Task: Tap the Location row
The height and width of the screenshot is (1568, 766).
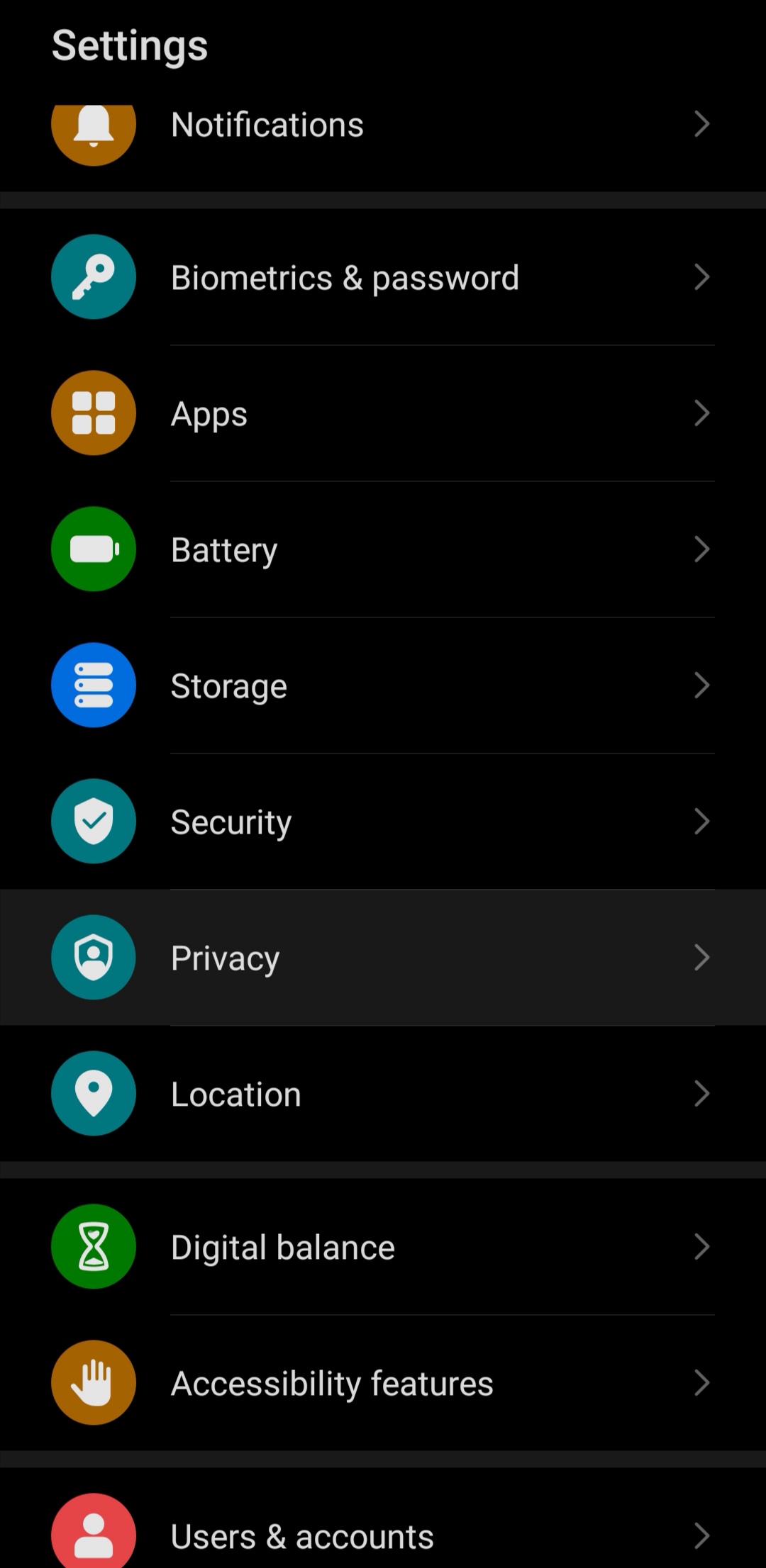Action: [x=383, y=1094]
